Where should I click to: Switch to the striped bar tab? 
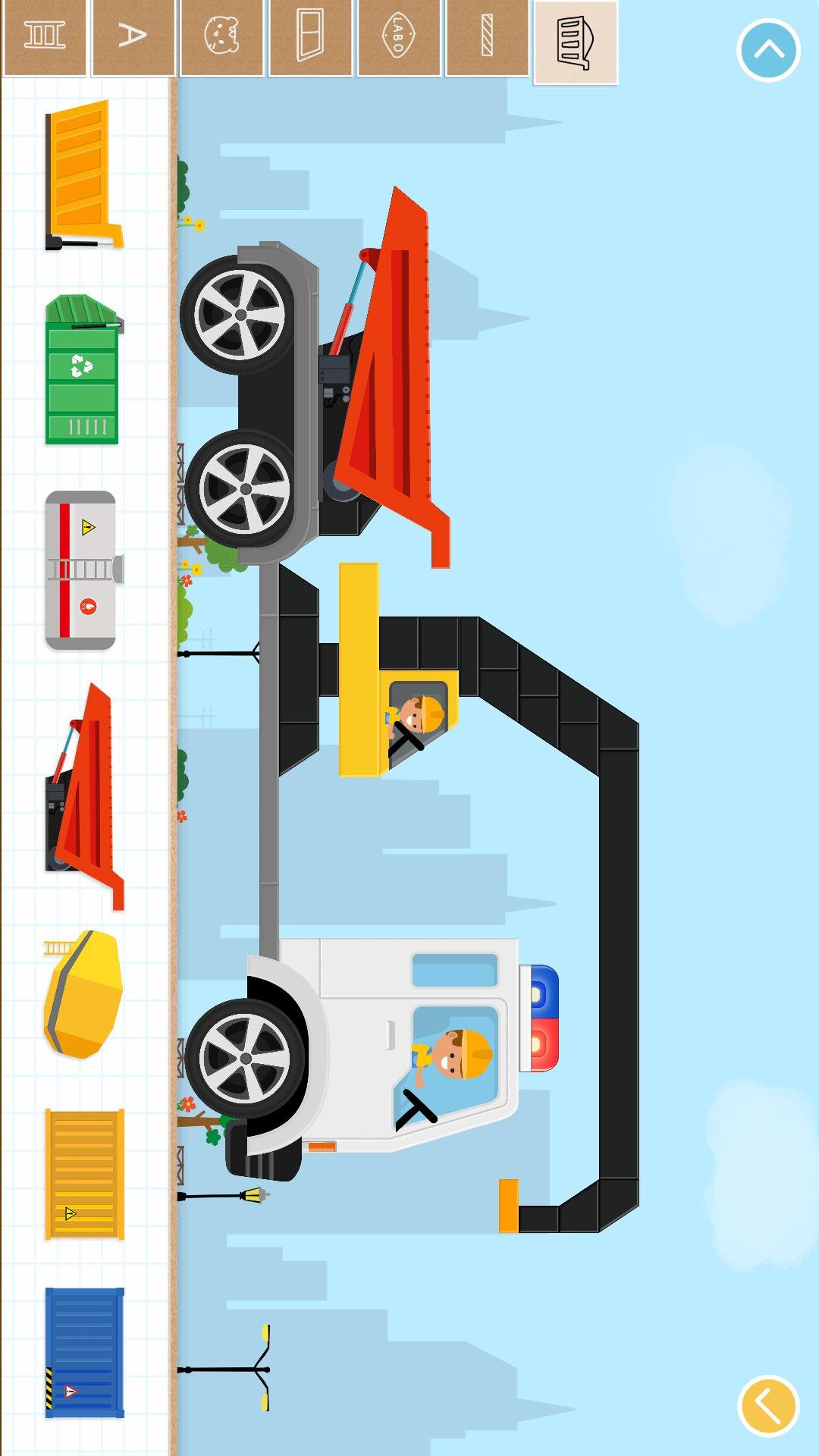pos(487,36)
